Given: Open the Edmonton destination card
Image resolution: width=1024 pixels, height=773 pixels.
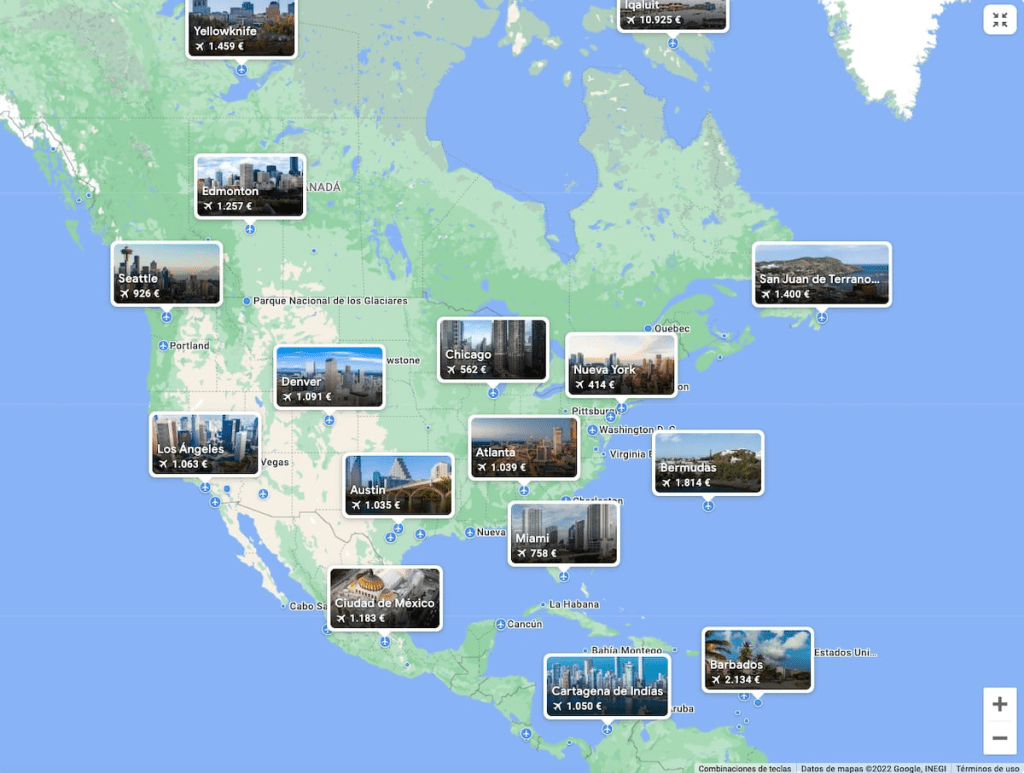Looking at the screenshot, I should [249, 186].
